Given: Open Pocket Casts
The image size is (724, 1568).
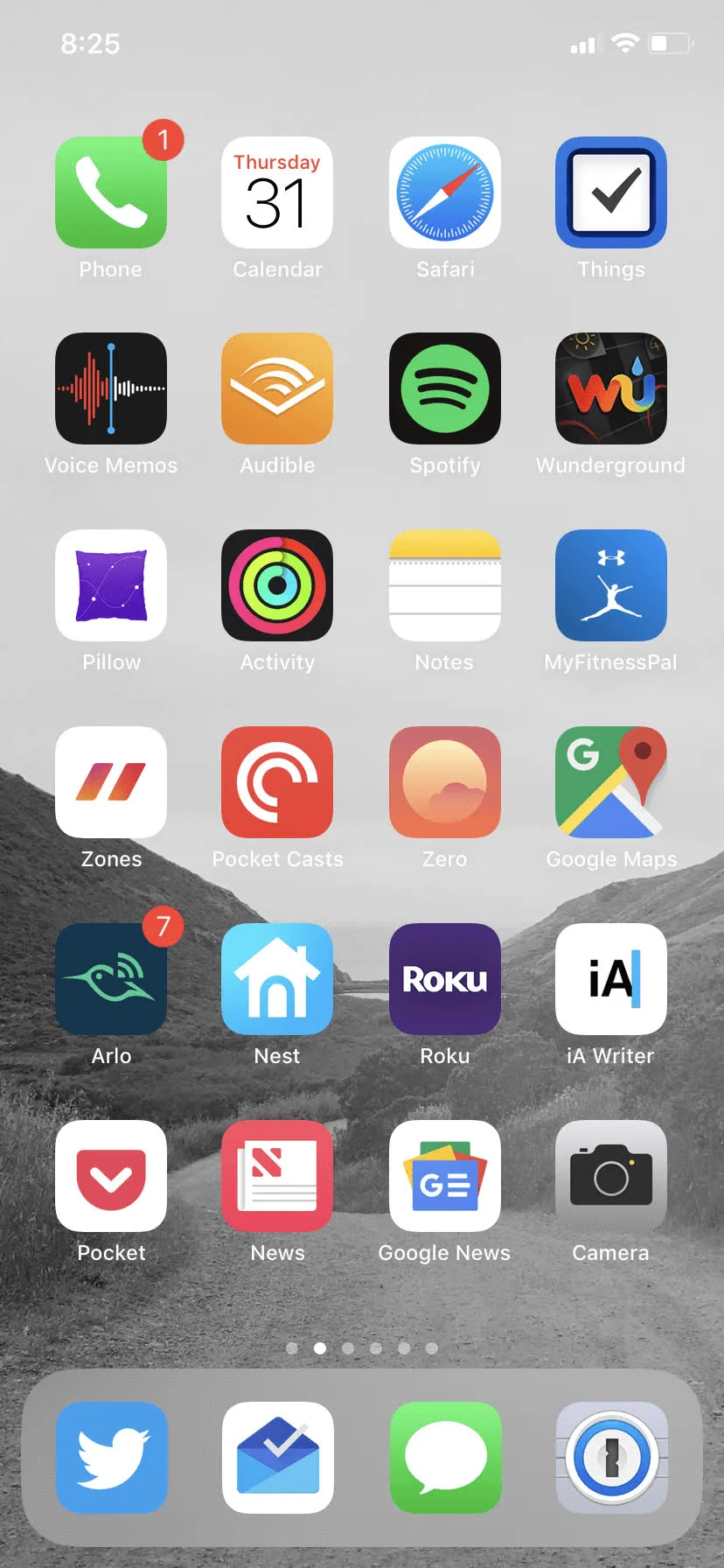Looking at the screenshot, I should 277,782.
